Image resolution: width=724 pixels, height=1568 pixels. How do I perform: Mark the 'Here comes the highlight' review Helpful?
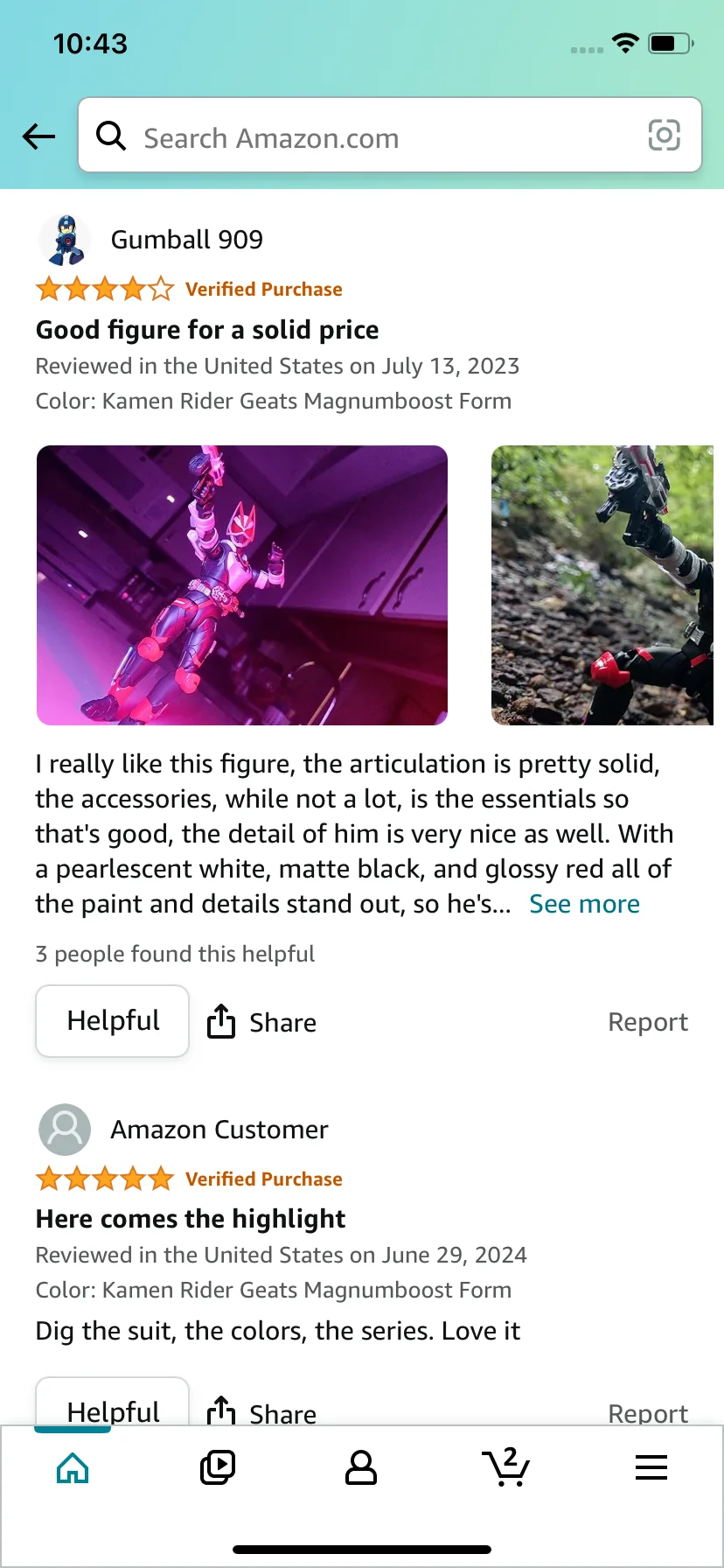113,1402
